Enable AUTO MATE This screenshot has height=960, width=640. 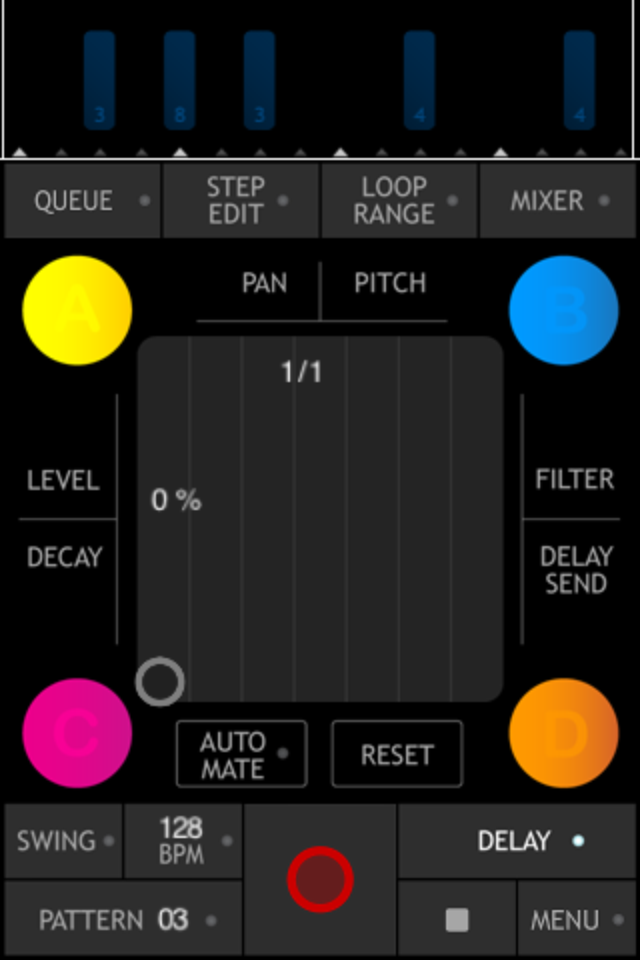pyautogui.click(x=241, y=755)
